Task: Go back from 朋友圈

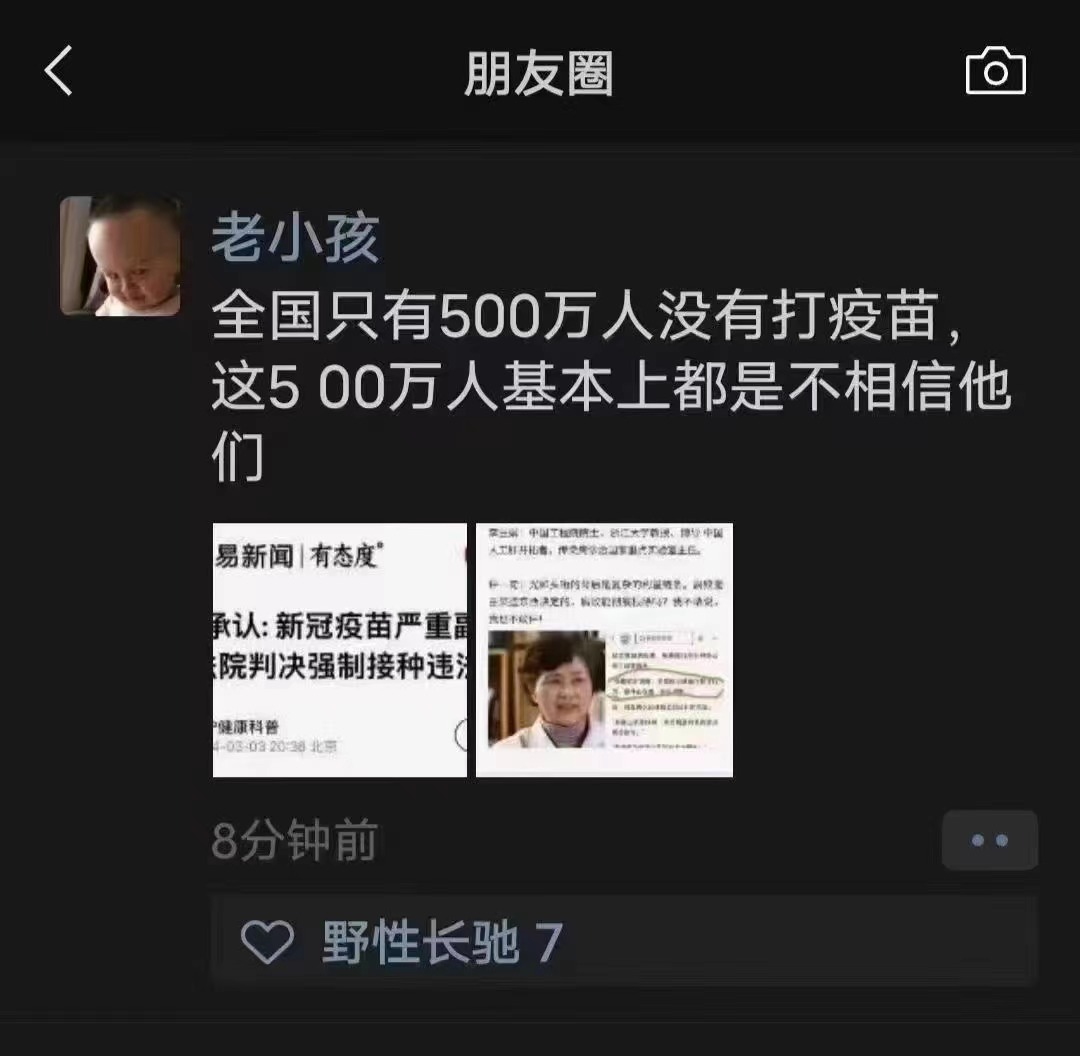Action: coord(58,73)
